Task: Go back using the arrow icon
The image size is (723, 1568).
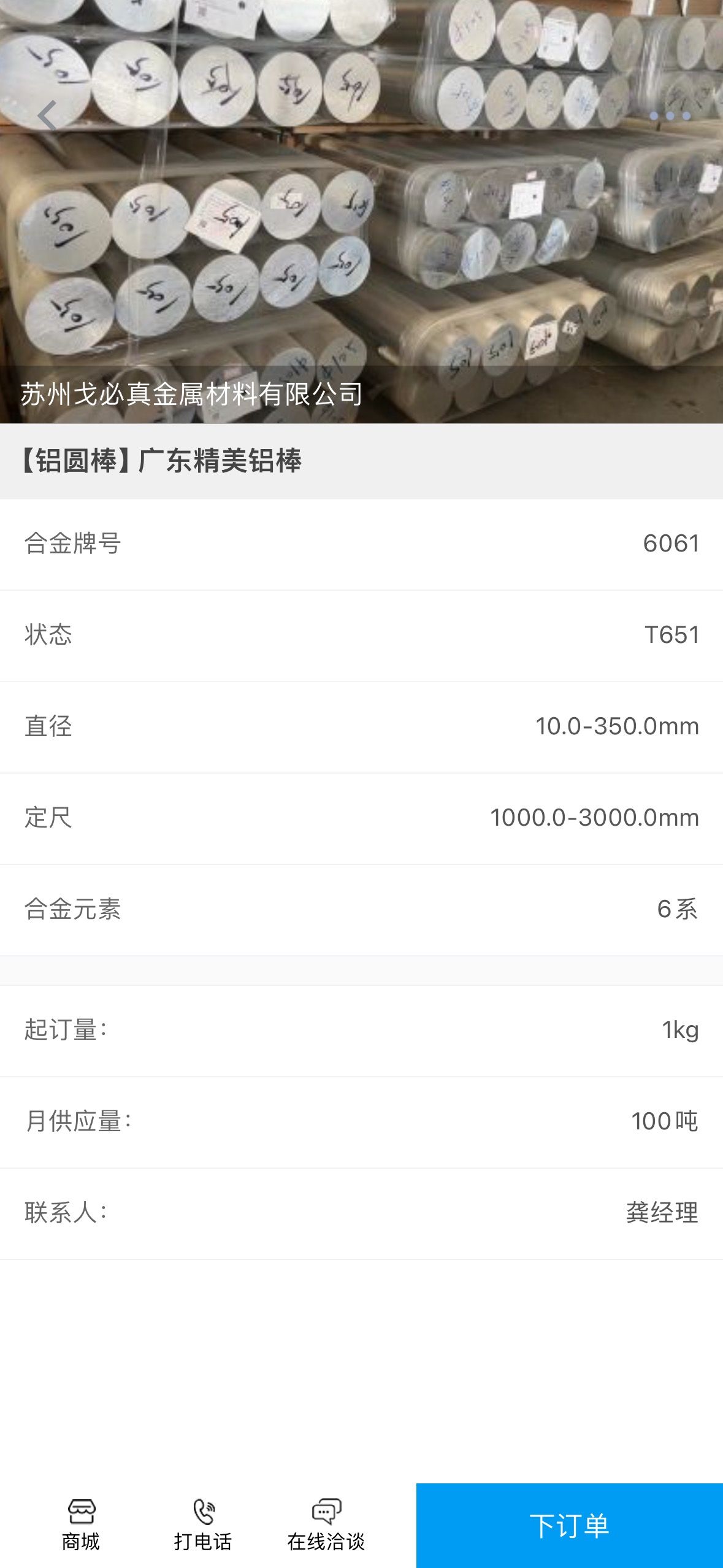Action: pyautogui.click(x=47, y=115)
